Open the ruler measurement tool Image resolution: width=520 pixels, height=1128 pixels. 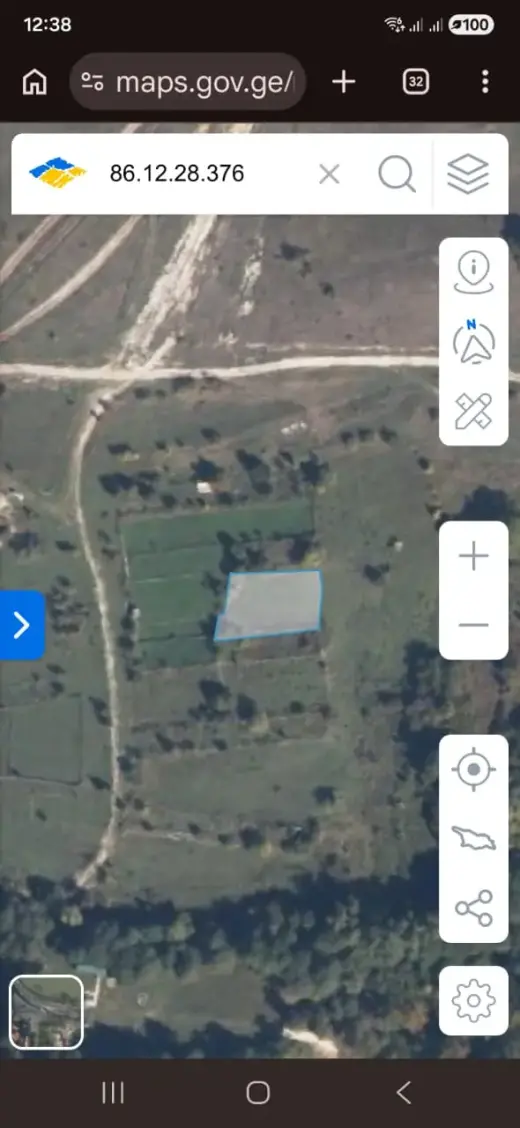point(473,411)
